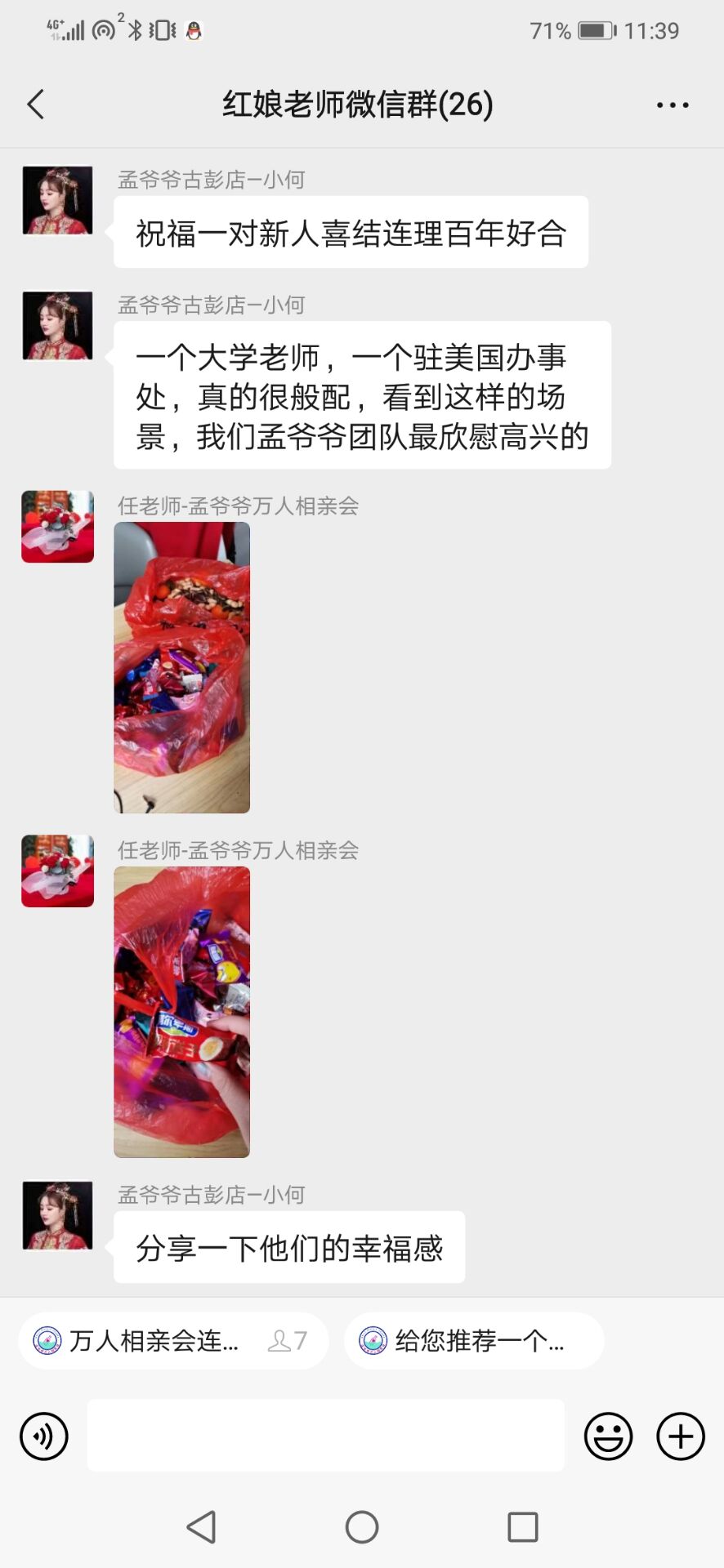The height and width of the screenshot is (1568, 724).
Task: Tap 小何's avatar on 分享一下他们的幸福感 message
Action: [x=57, y=1216]
